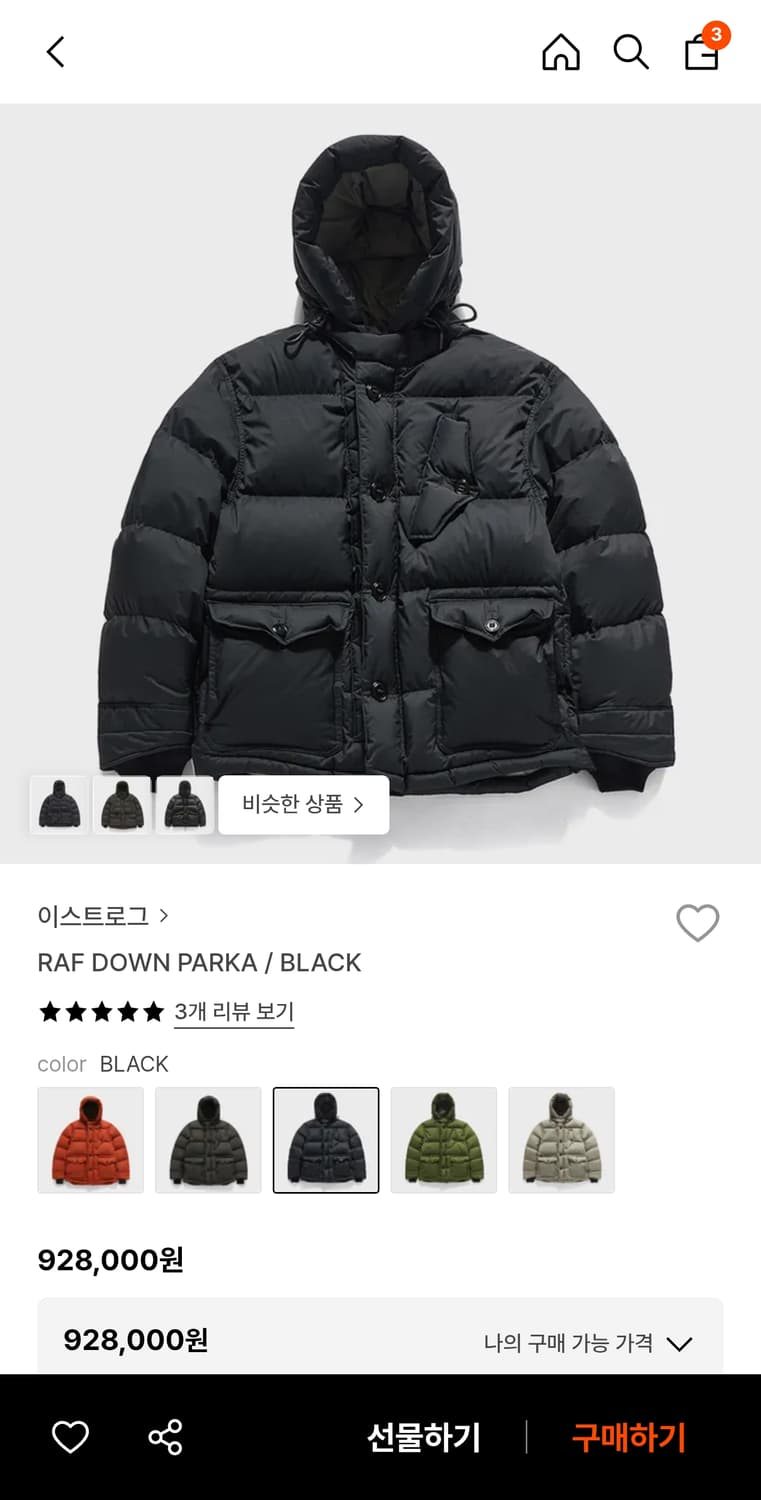Tap 선물하기 to gift this item
This screenshot has height=1500, width=761.
tap(422, 1437)
